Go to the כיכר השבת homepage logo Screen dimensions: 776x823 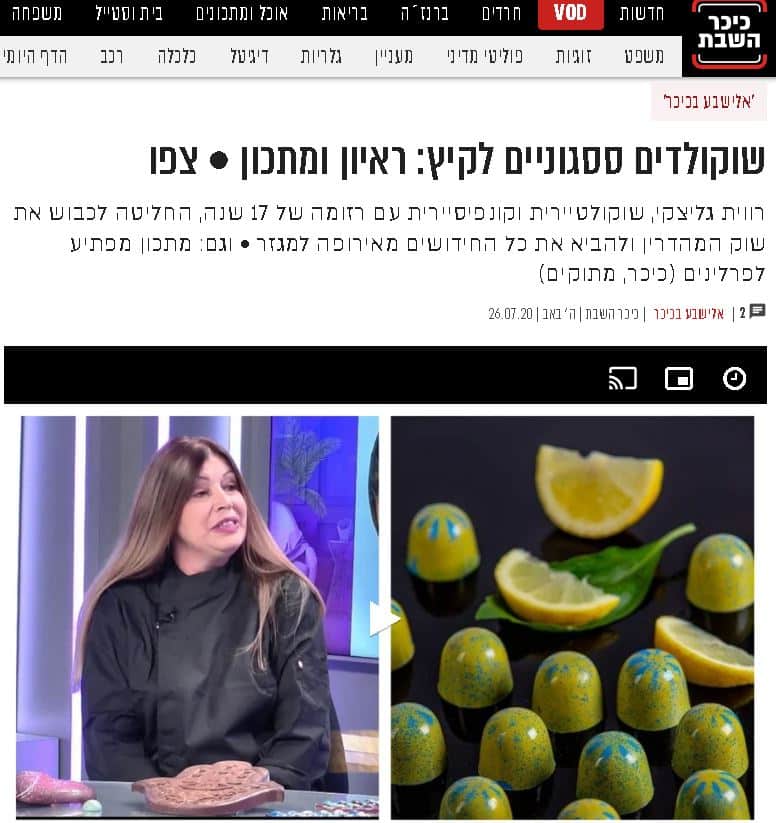pos(729,36)
